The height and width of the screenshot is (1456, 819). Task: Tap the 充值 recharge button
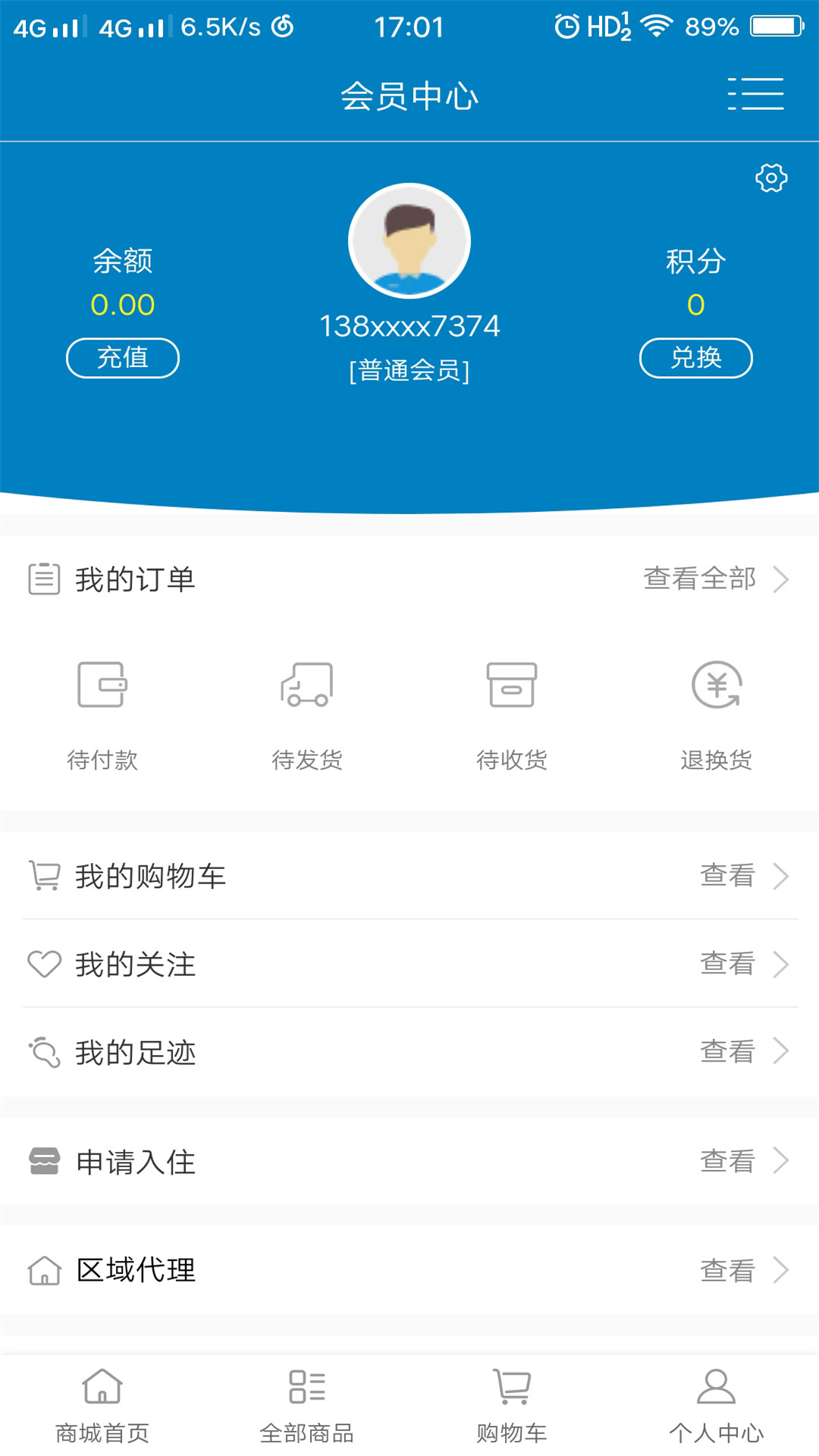(x=123, y=358)
